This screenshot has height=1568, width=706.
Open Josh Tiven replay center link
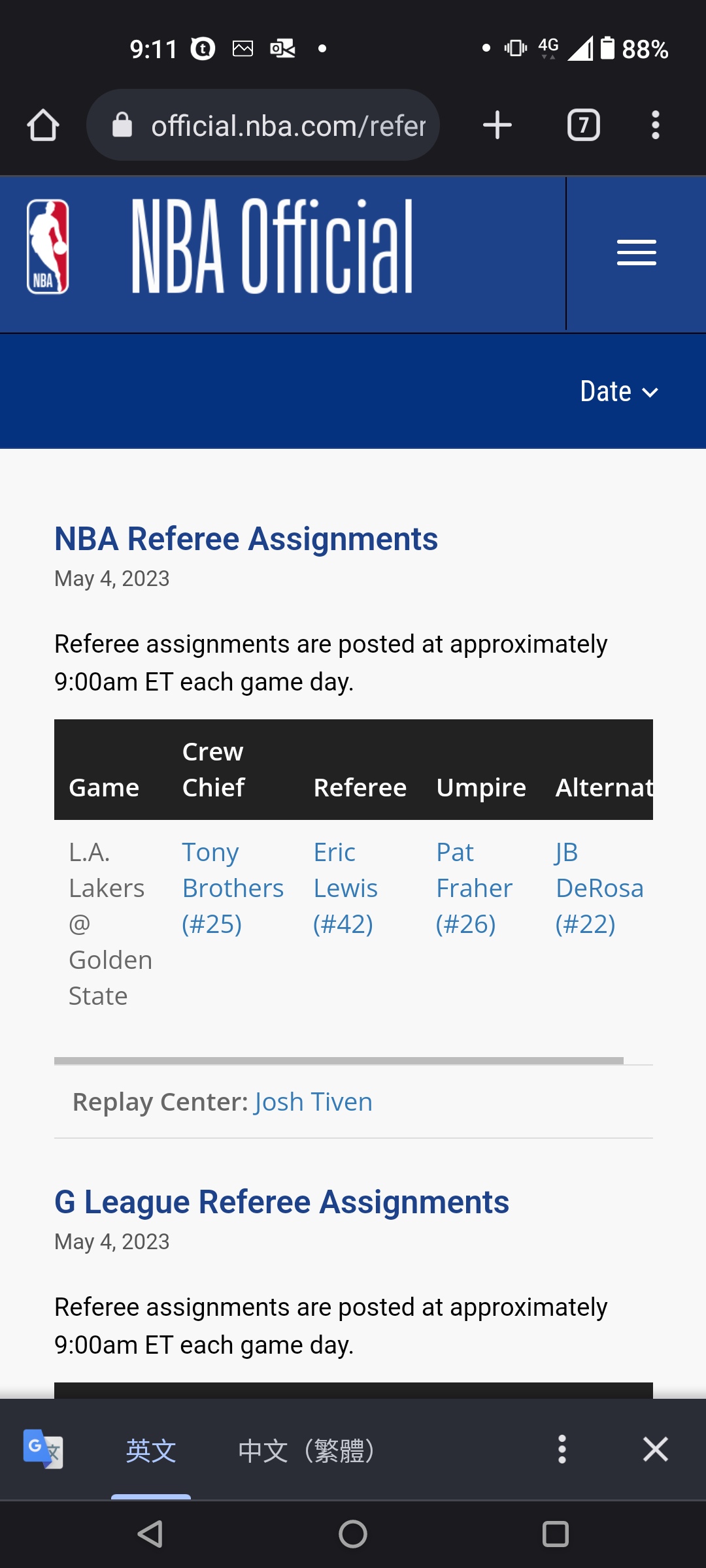pos(313,1102)
